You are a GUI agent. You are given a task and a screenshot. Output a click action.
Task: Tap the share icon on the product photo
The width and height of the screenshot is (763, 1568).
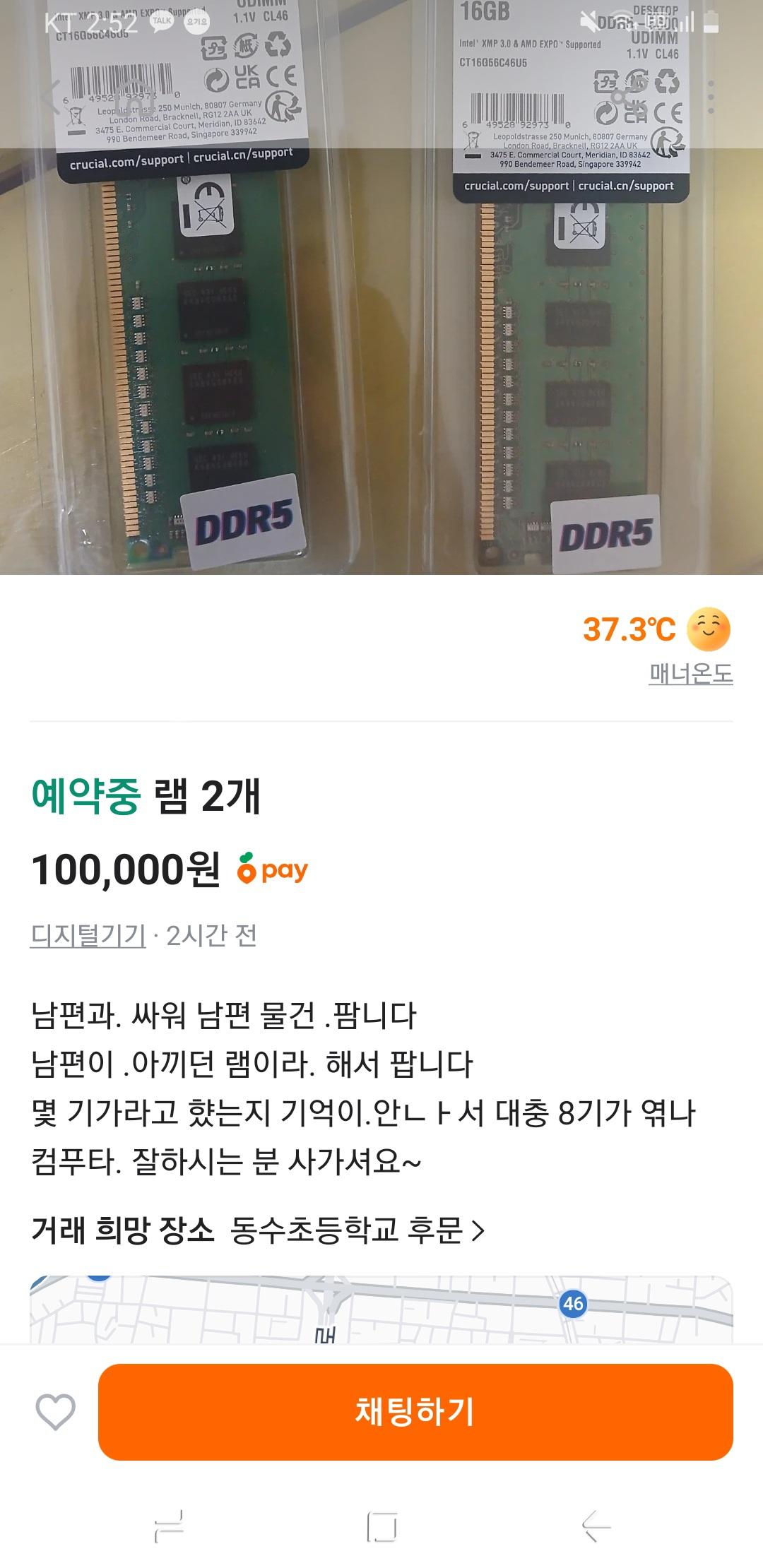click(620, 97)
